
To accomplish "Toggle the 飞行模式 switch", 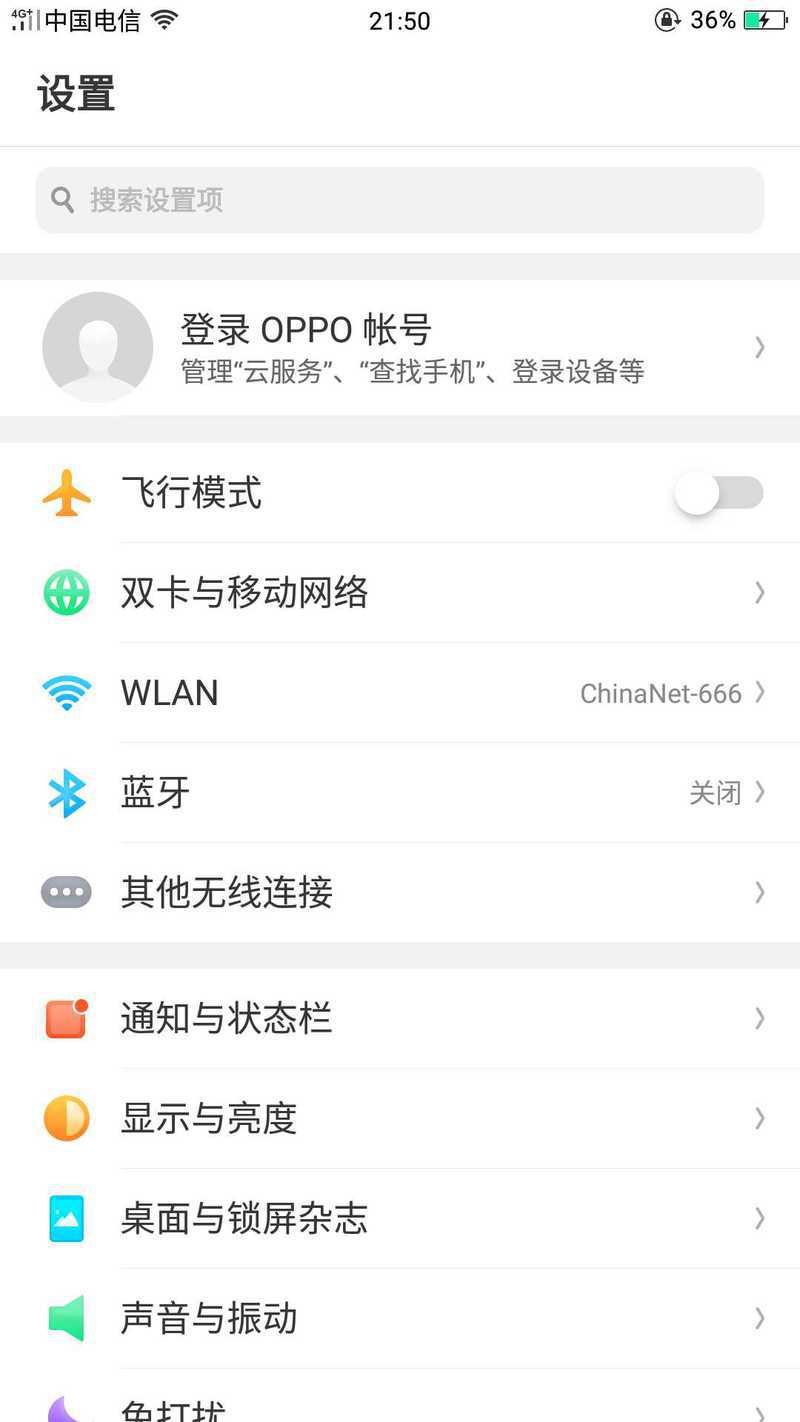I will click(719, 493).
